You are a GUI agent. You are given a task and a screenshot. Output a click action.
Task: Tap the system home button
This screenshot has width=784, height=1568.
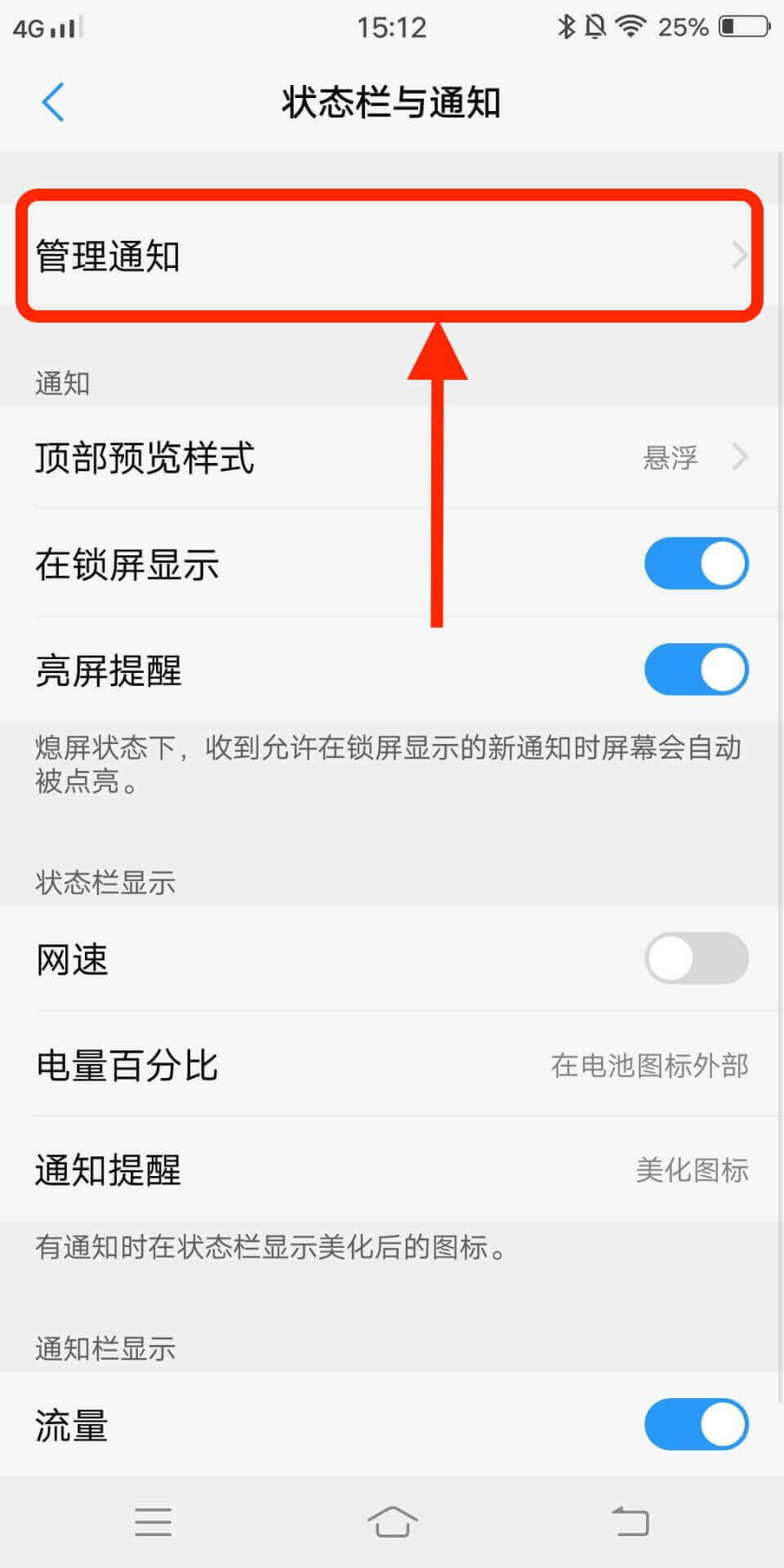click(392, 1521)
